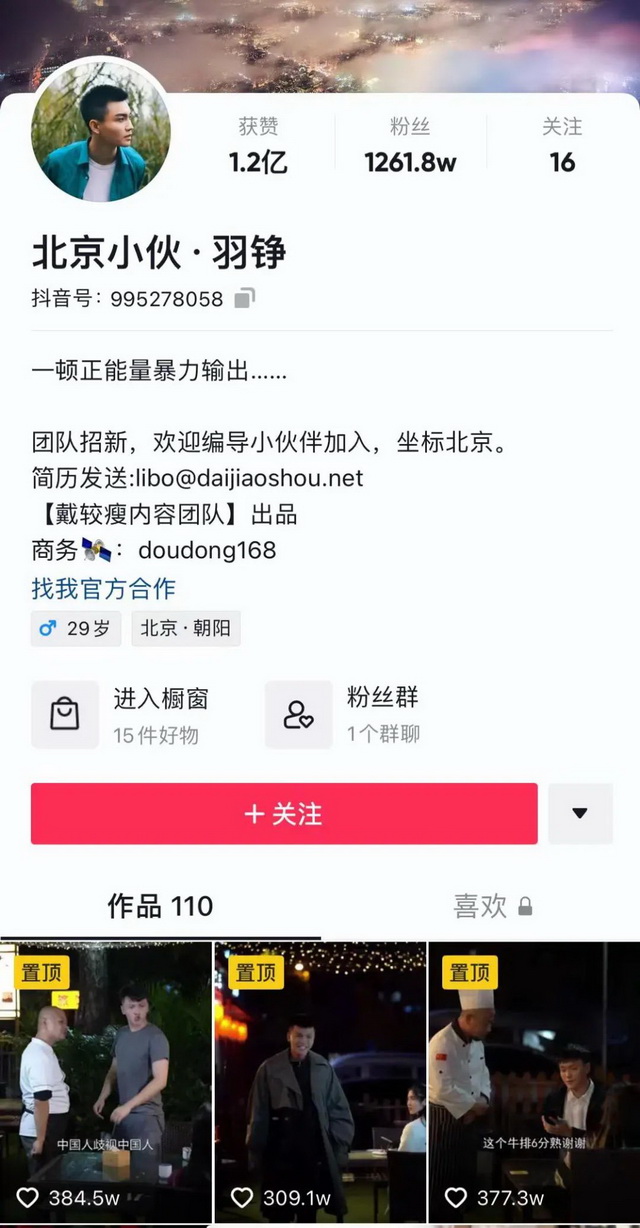Open 找我官方合作 link
The image size is (640, 1228).
(103, 588)
